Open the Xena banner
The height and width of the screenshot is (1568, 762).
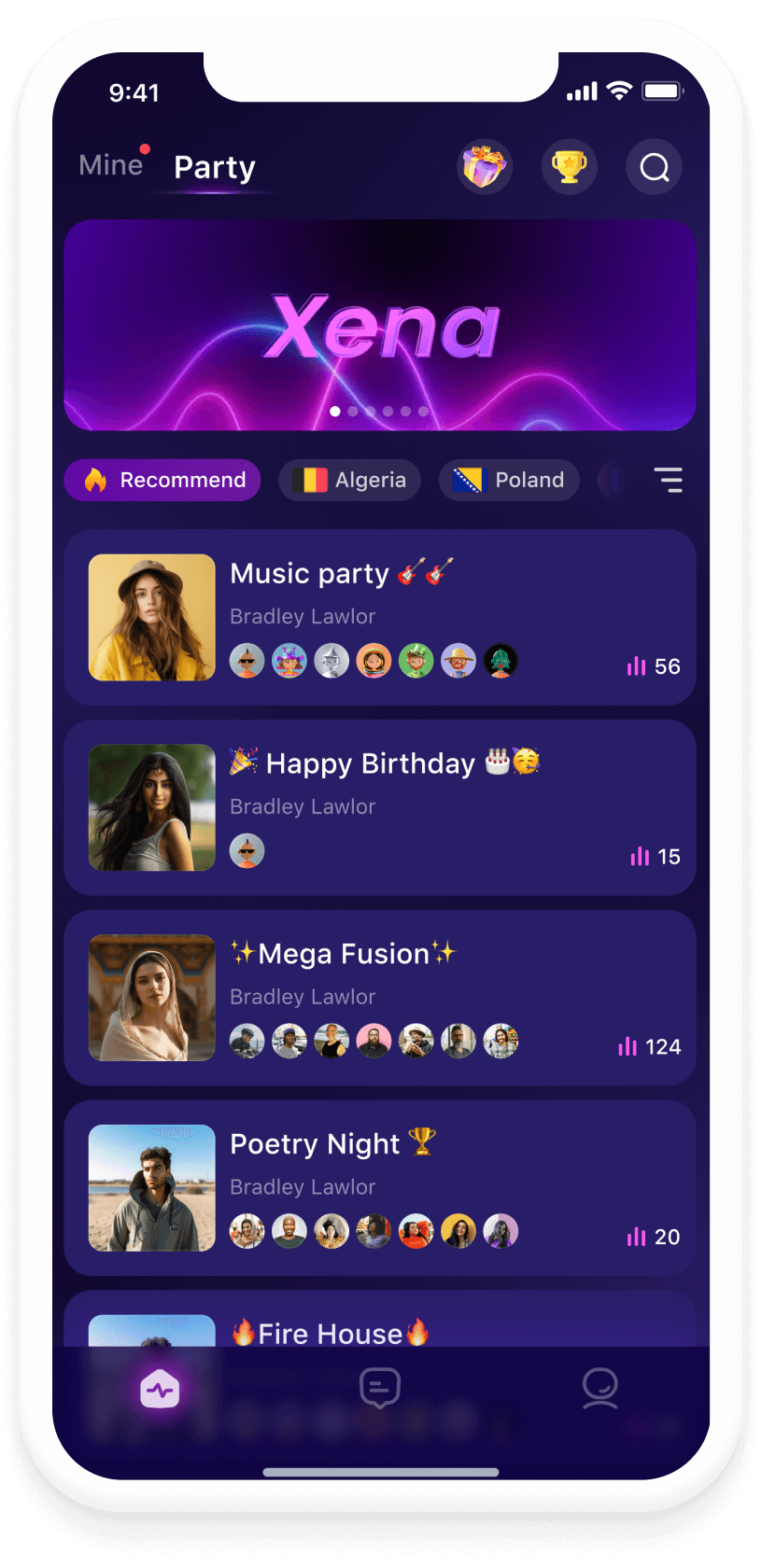pyautogui.click(x=380, y=325)
